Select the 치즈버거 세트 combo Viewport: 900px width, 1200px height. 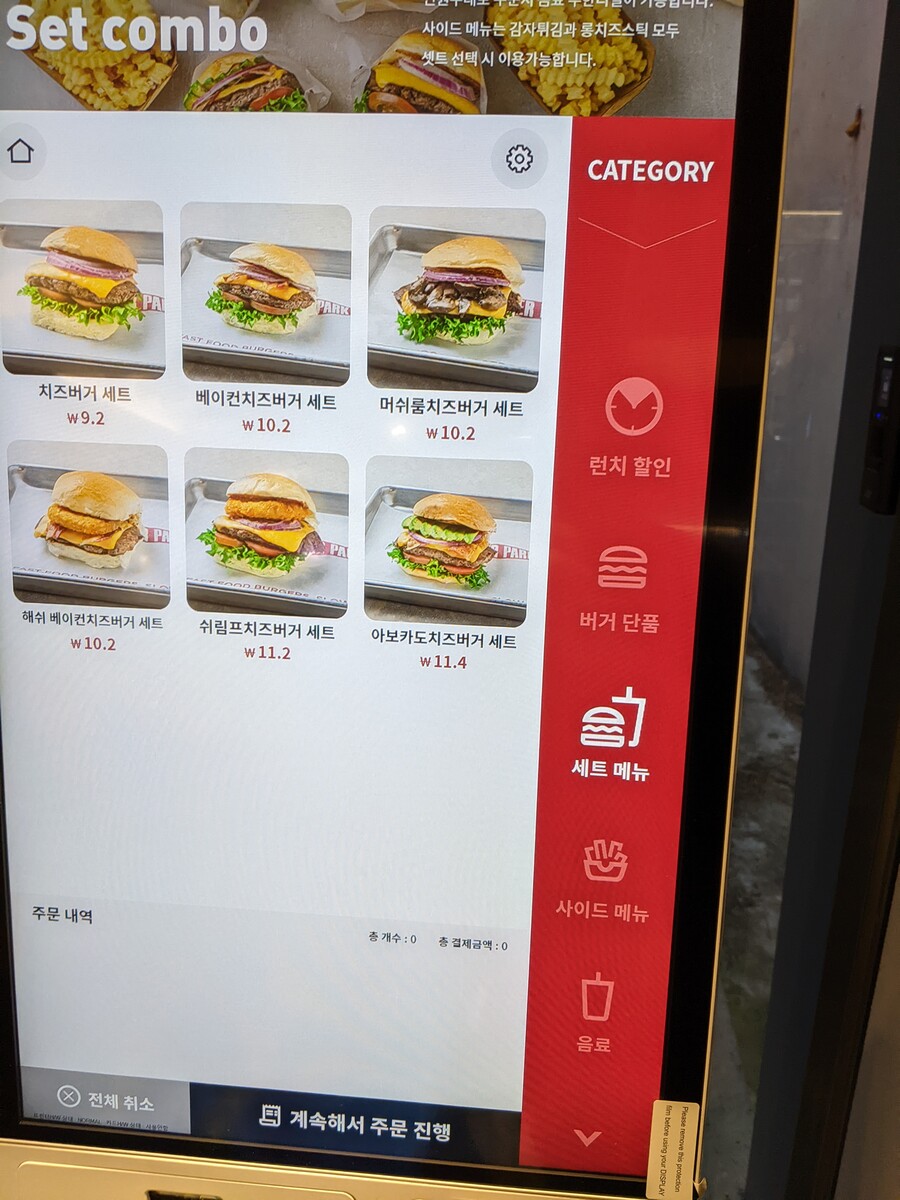pos(82,290)
